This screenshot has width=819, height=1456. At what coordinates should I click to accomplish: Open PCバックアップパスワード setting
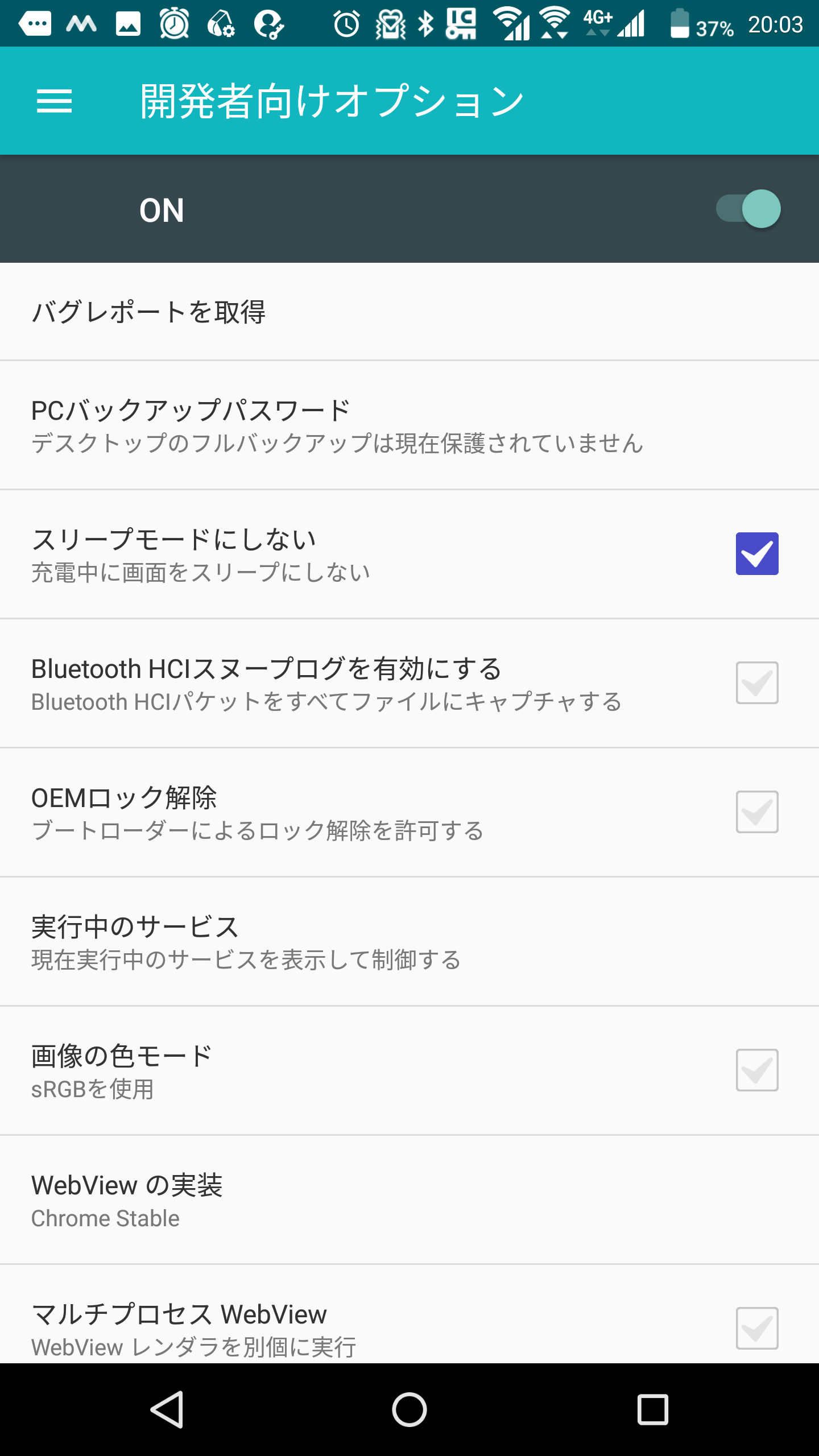coord(409,425)
